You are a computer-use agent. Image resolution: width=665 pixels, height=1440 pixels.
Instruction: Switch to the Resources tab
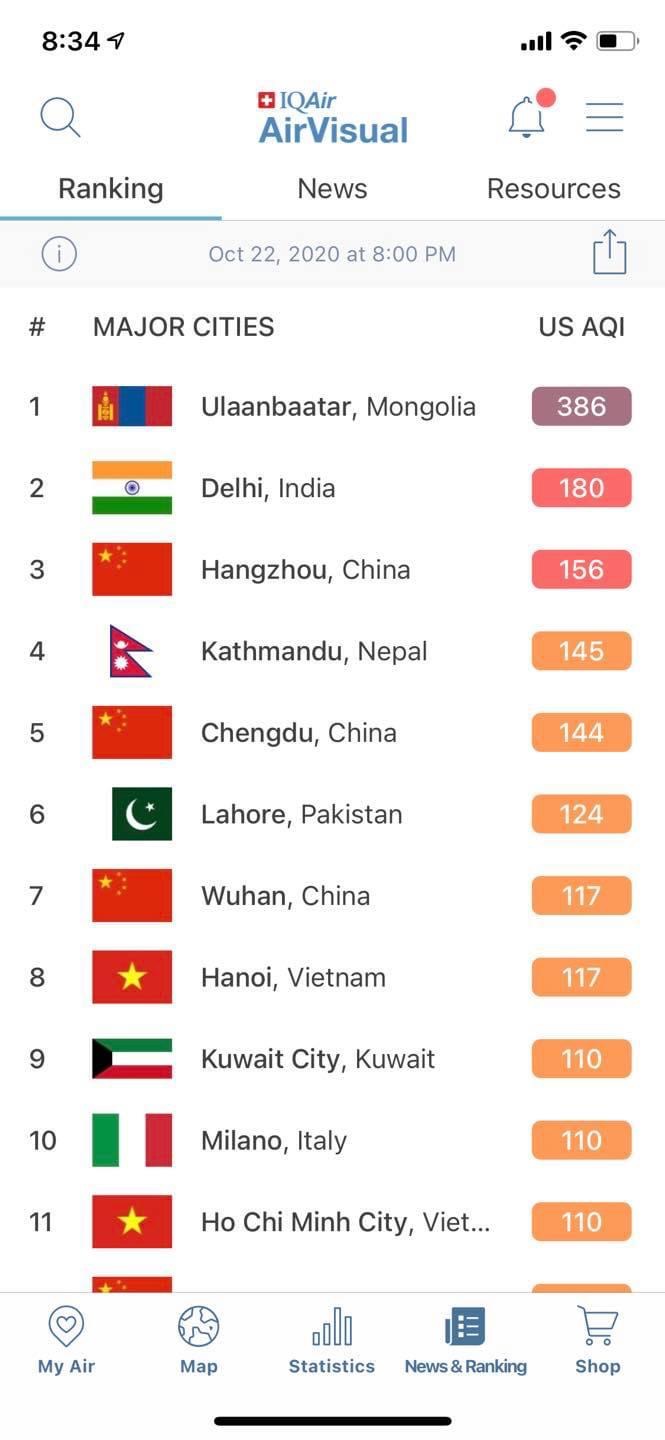coord(554,189)
